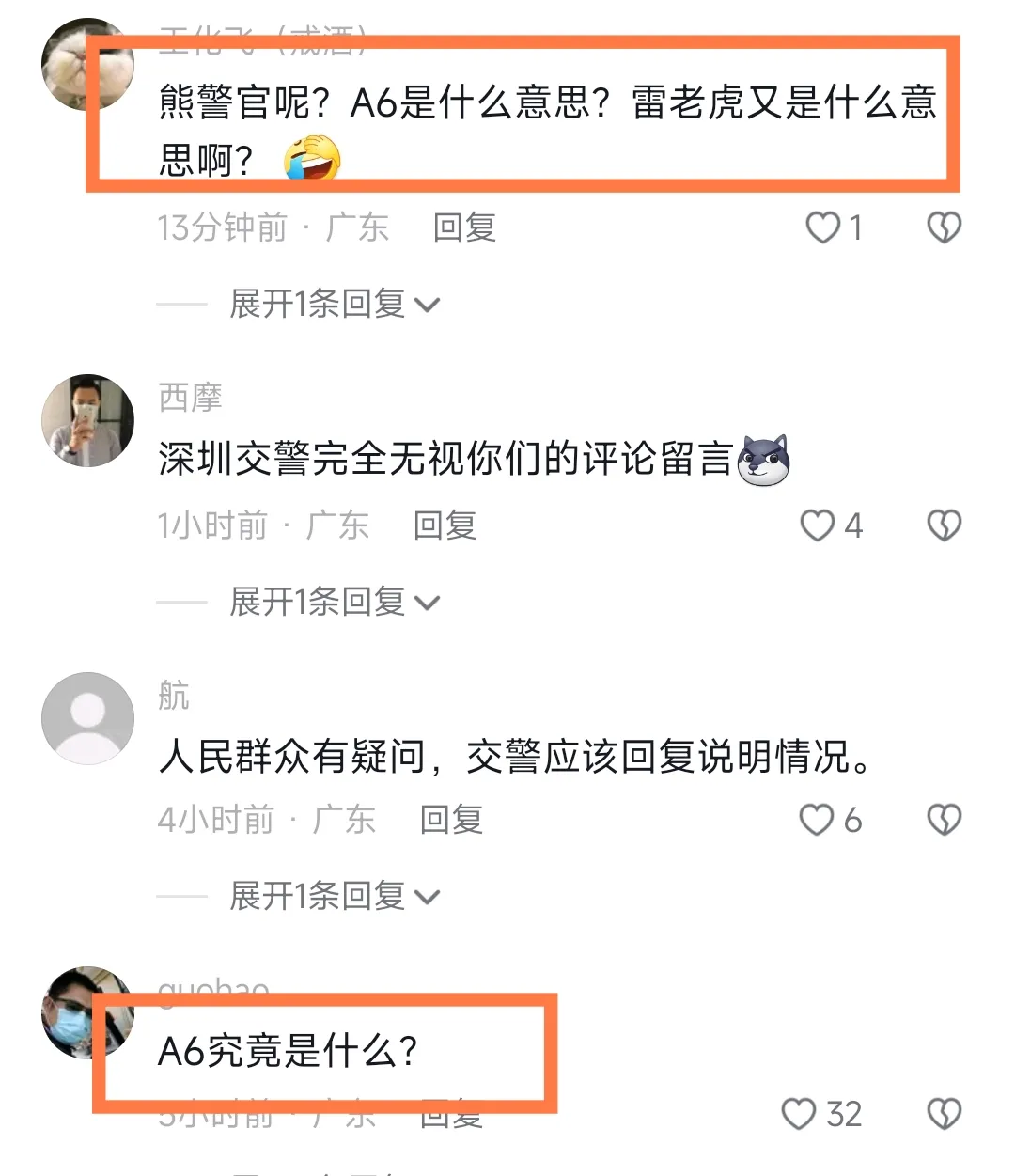Reply to 西摩's comment
This screenshot has height=1176, width=1015.
coord(445,525)
